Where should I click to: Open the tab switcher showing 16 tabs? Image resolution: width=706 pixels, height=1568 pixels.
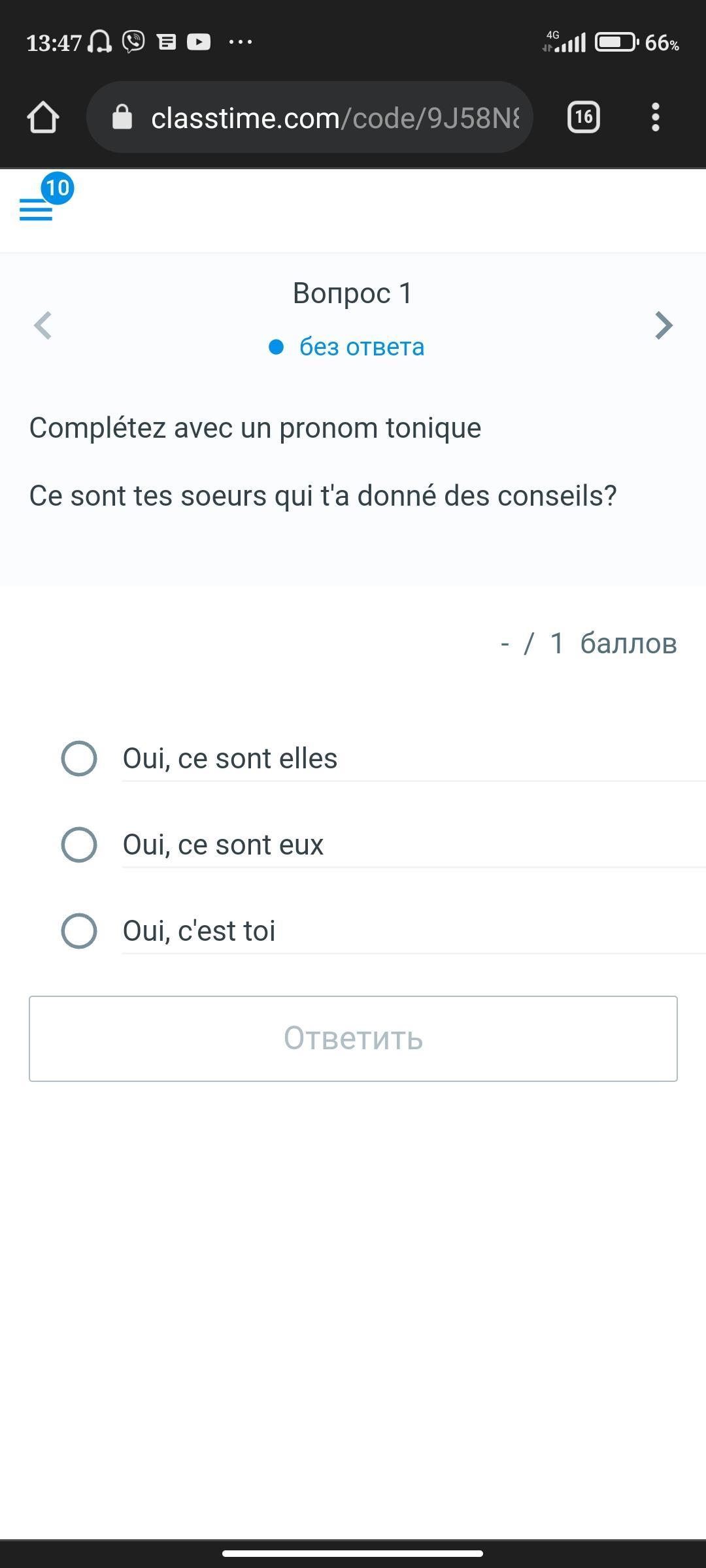click(x=584, y=118)
